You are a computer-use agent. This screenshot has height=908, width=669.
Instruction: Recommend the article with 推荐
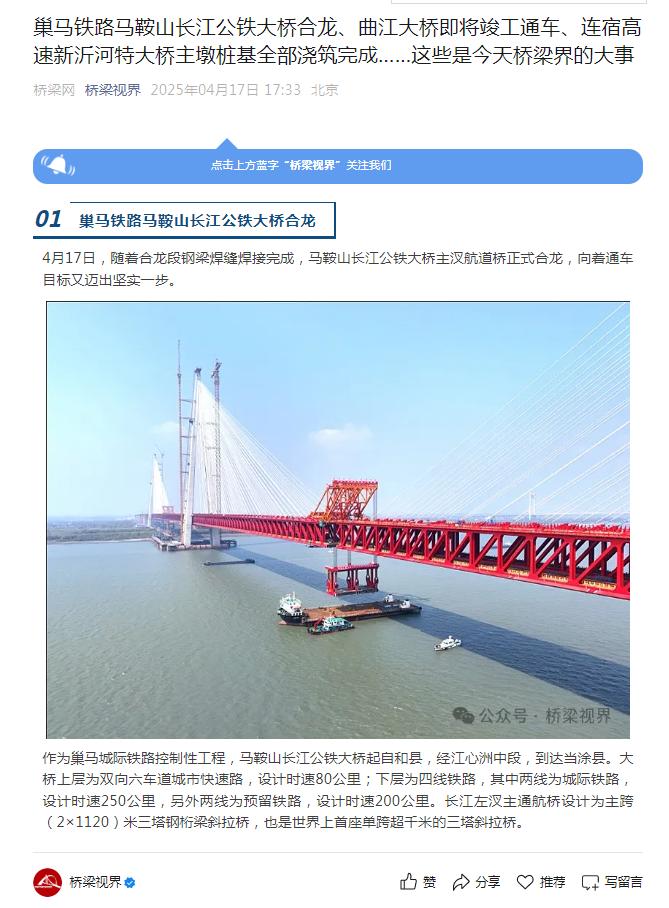coord(541,882)
